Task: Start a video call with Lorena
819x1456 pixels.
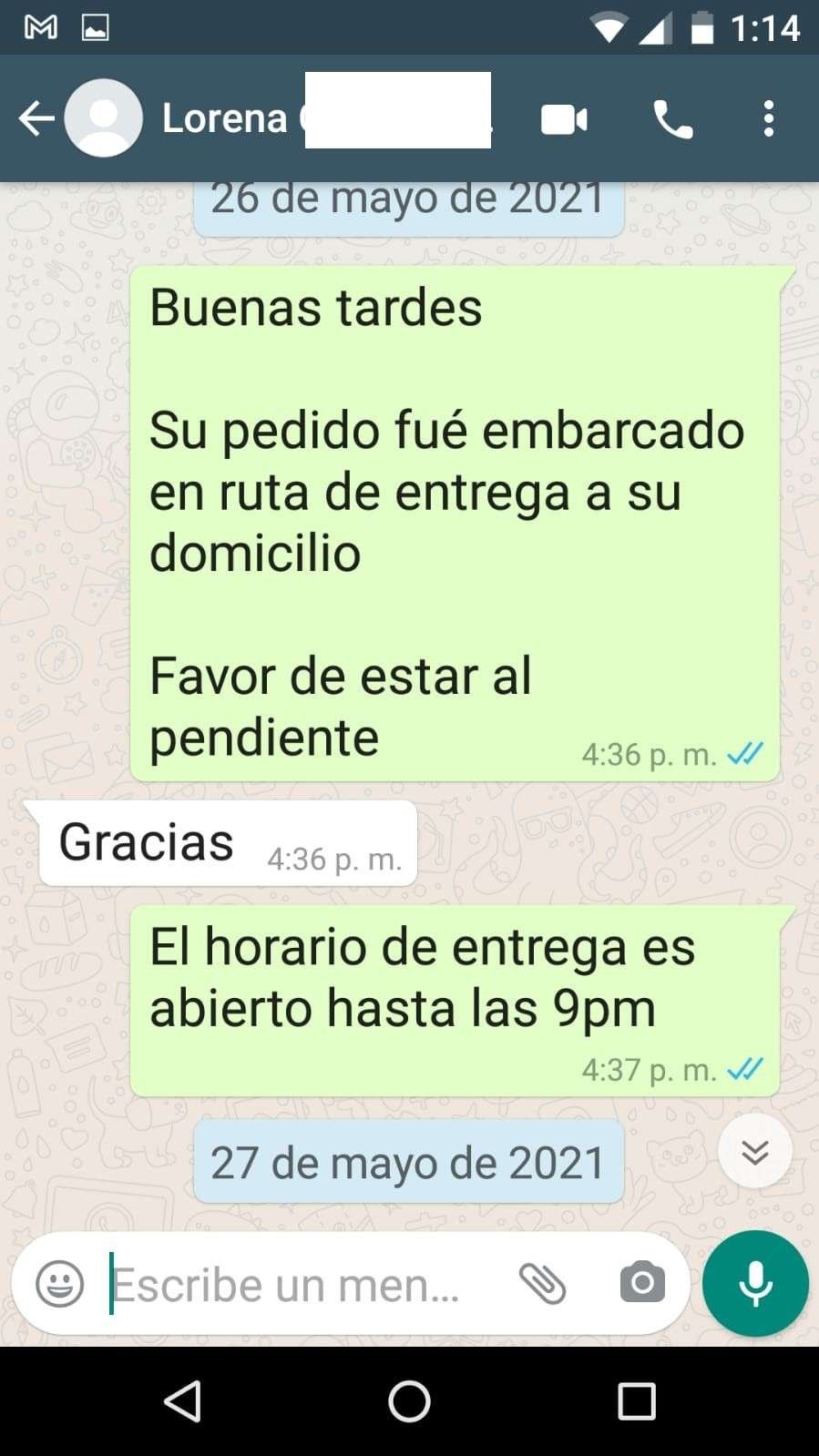Action: [564, 119]
